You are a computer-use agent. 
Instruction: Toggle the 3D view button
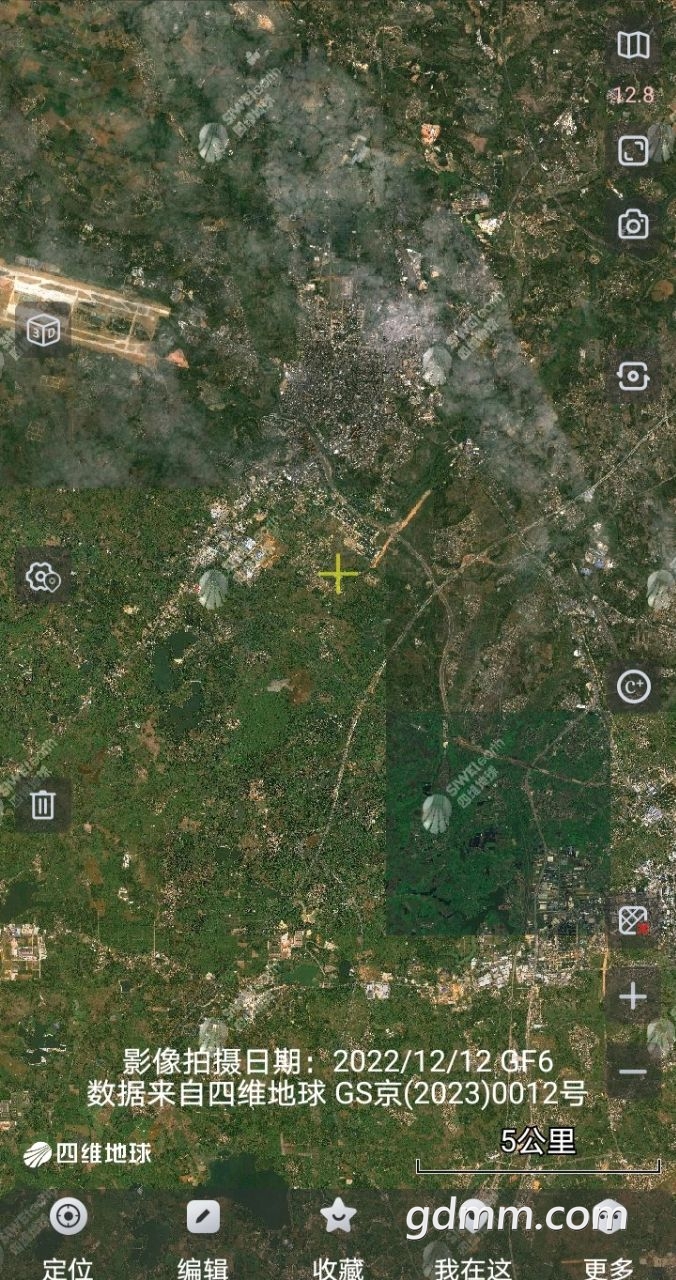(42, 331)
